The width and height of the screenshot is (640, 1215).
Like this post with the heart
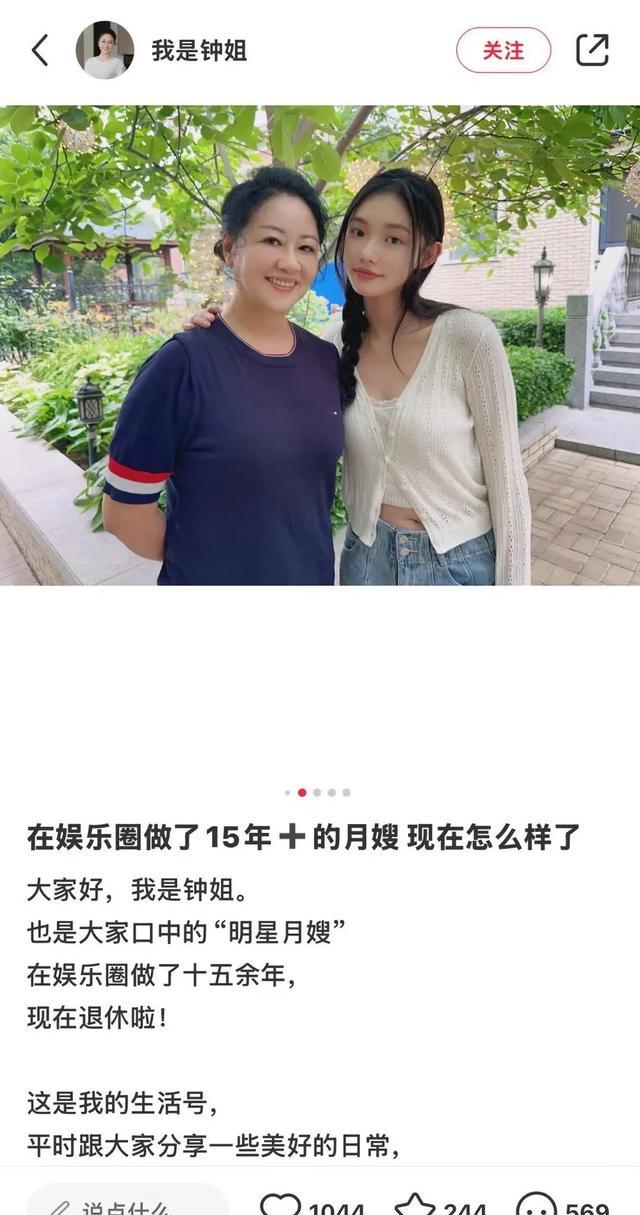click(281, 1205)
